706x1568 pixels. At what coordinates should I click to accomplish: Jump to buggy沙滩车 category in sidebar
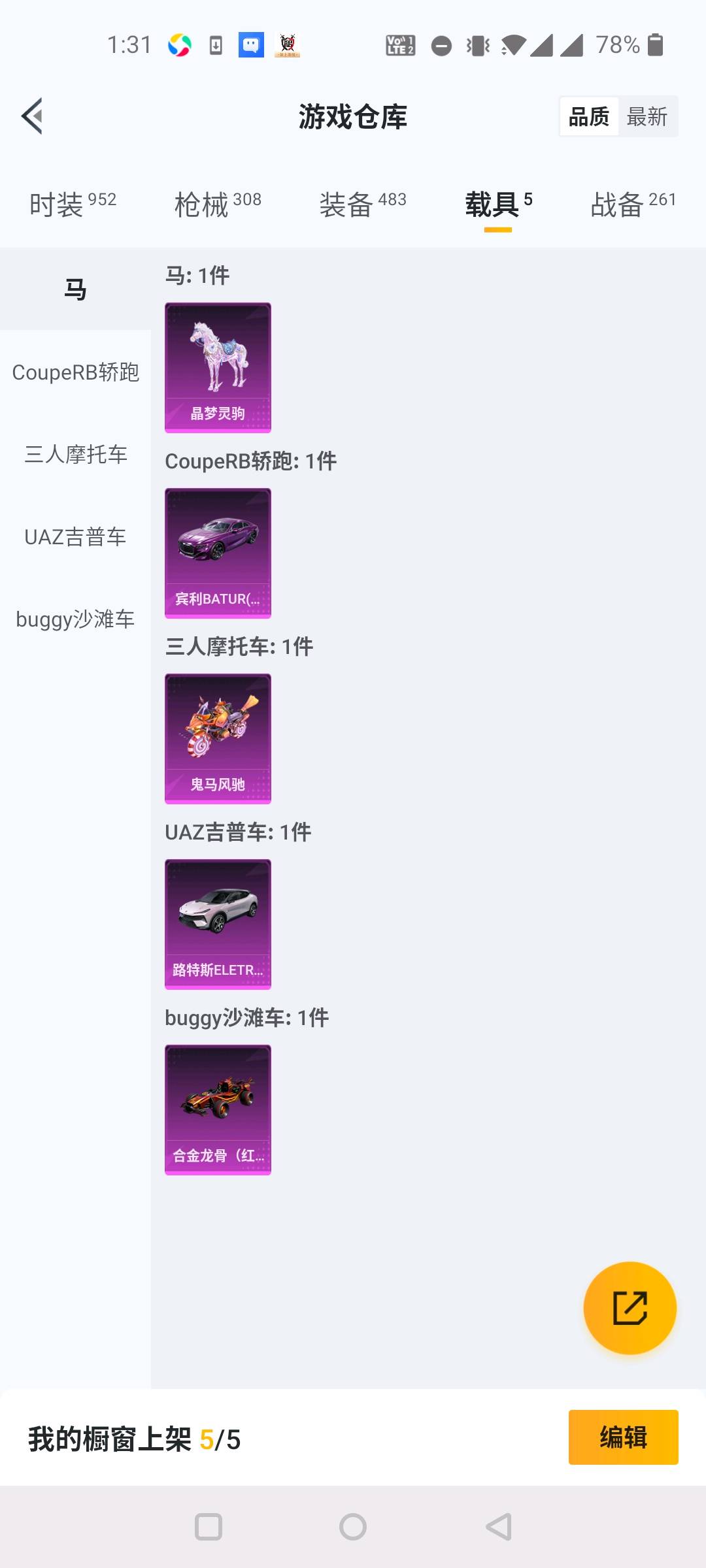coord(75,619)
